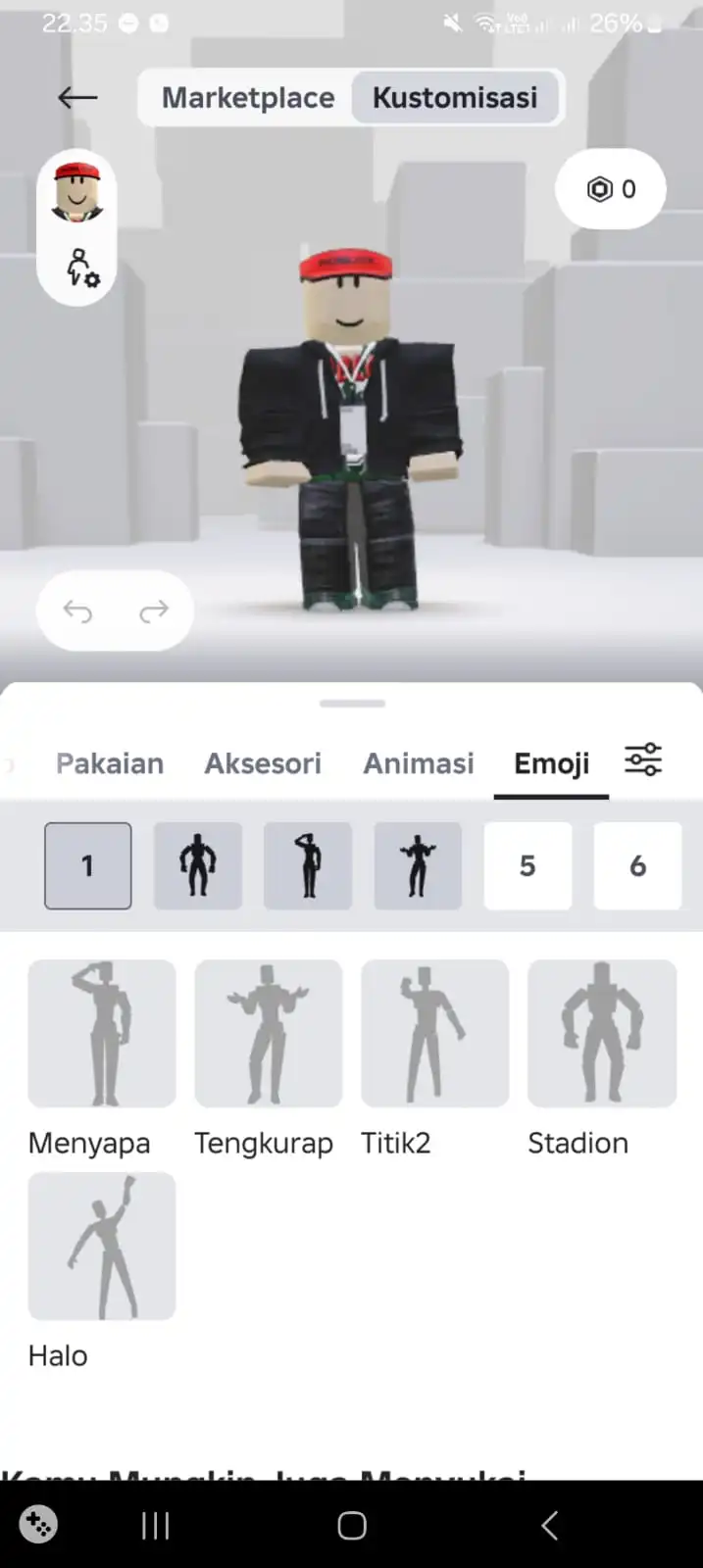This screenshot has width=703, height=1568.
Task: Open the filter sliders icon
Action: point(643,760)
